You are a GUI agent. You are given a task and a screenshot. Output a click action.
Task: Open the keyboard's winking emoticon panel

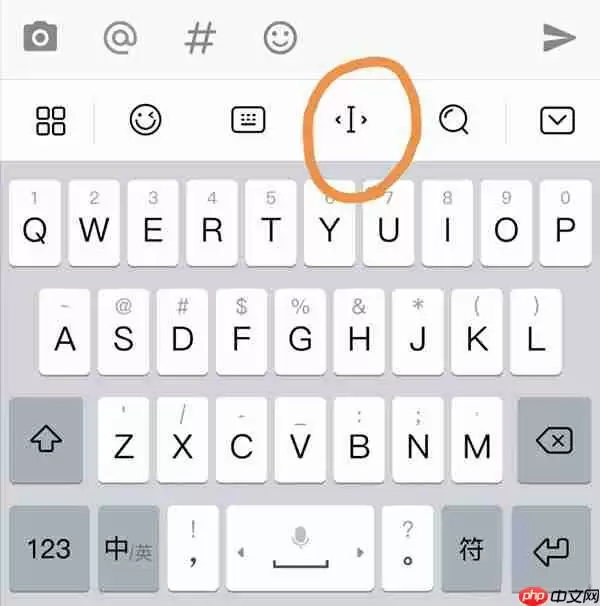146,121
